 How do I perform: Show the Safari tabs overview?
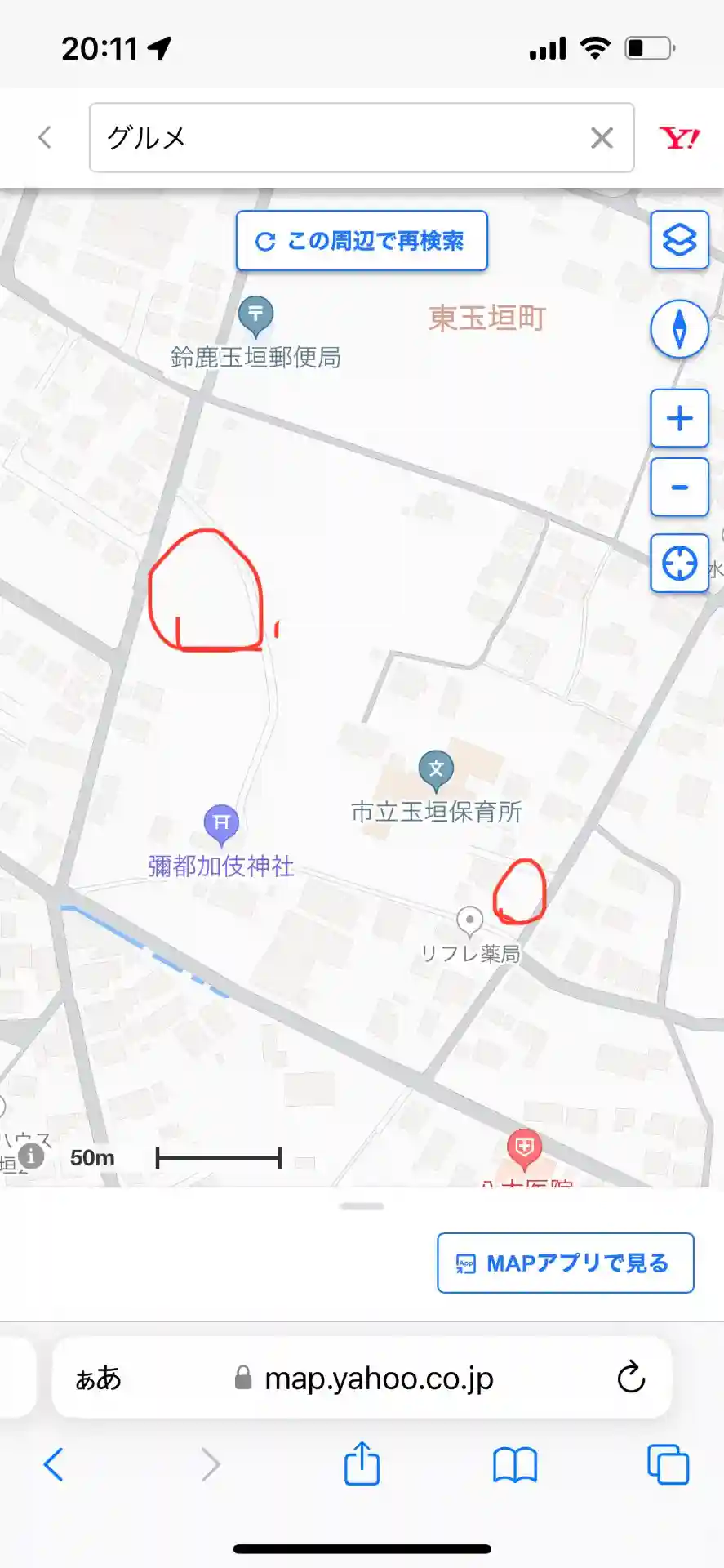[668, 1463]
